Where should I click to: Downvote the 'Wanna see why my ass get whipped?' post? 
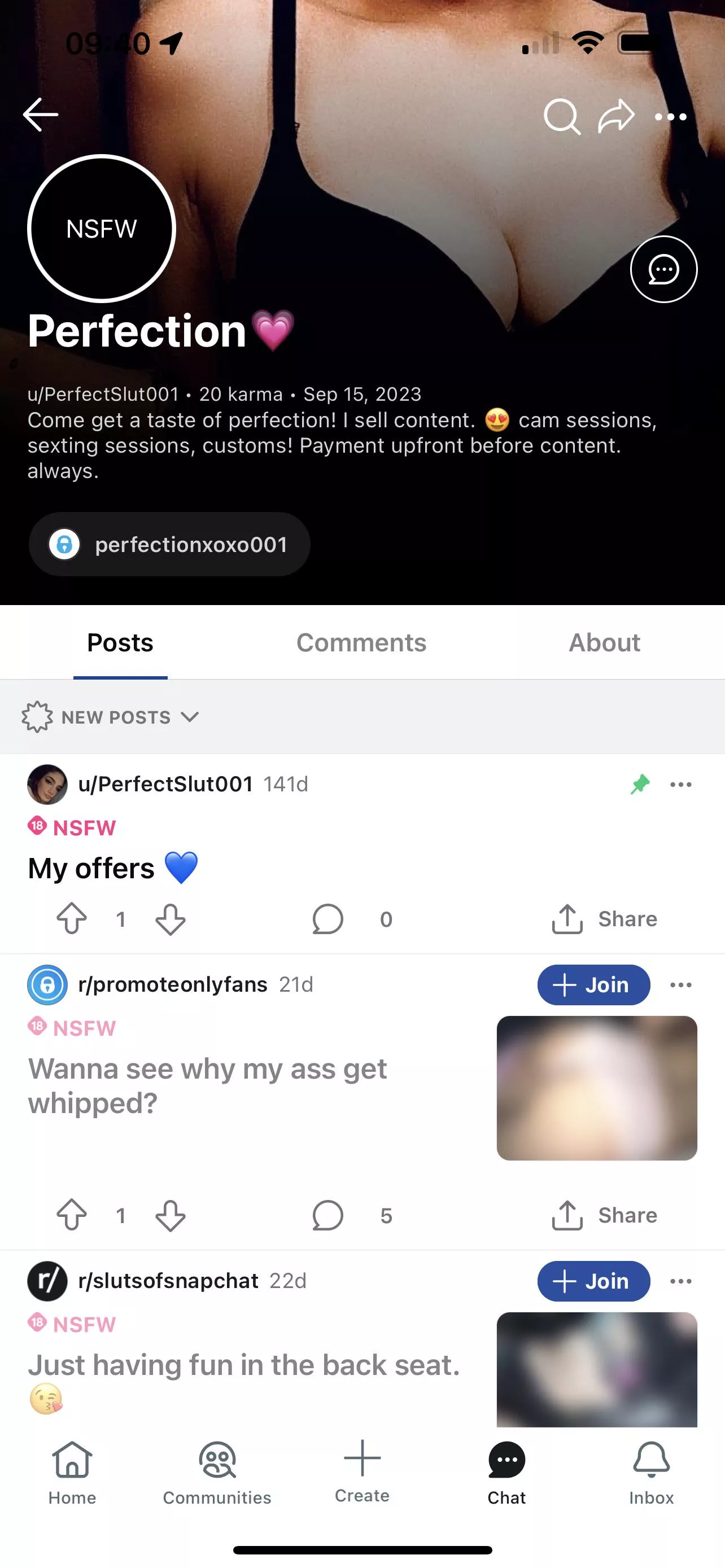click(171, 1215)
